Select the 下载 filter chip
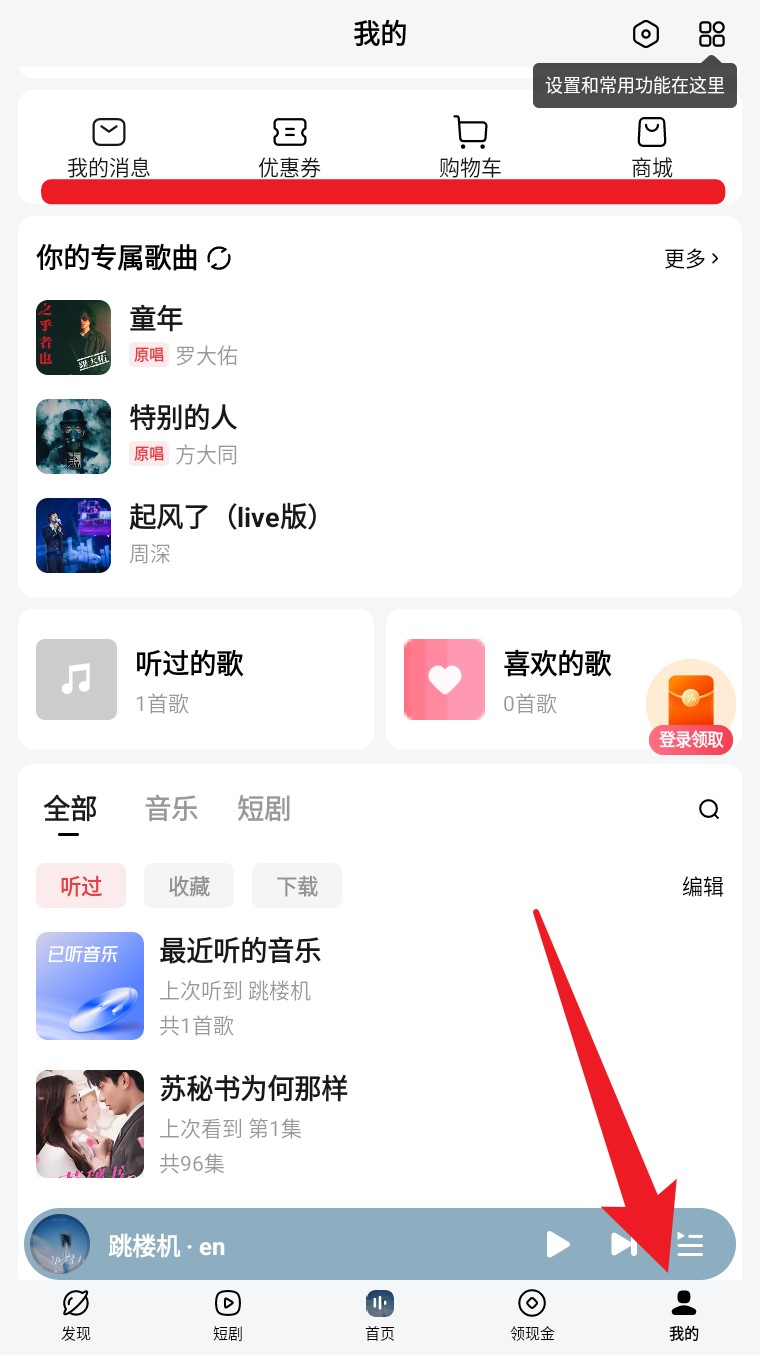 tap(296, 885)
